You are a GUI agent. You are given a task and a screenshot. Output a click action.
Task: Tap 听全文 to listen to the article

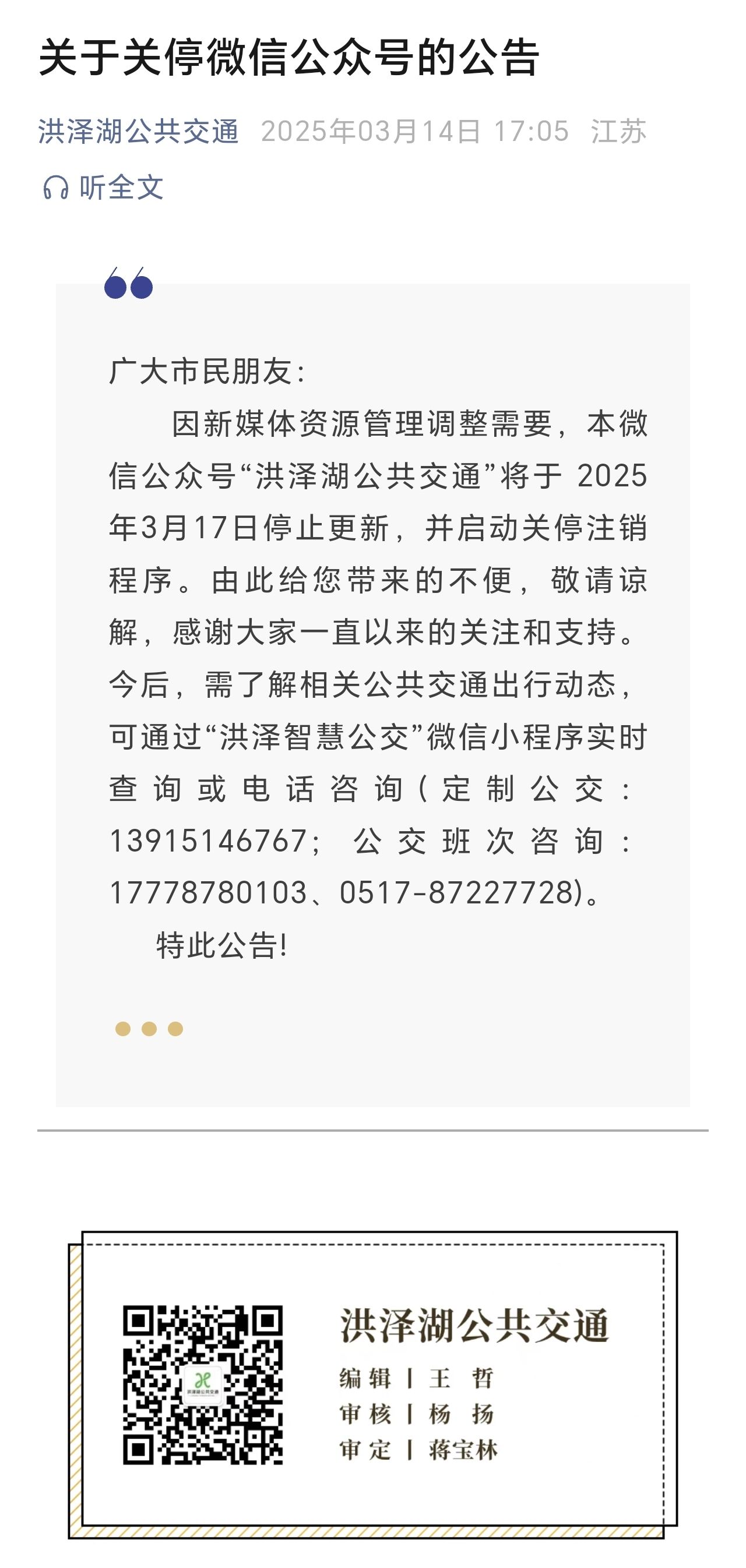pos(103,187)
